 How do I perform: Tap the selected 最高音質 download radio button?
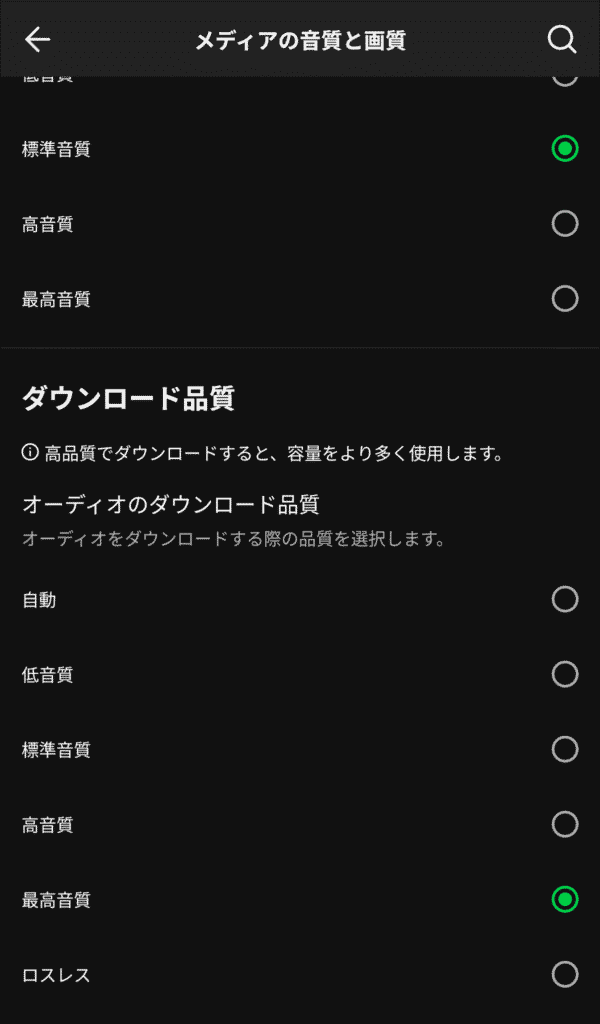pos(565,900)
